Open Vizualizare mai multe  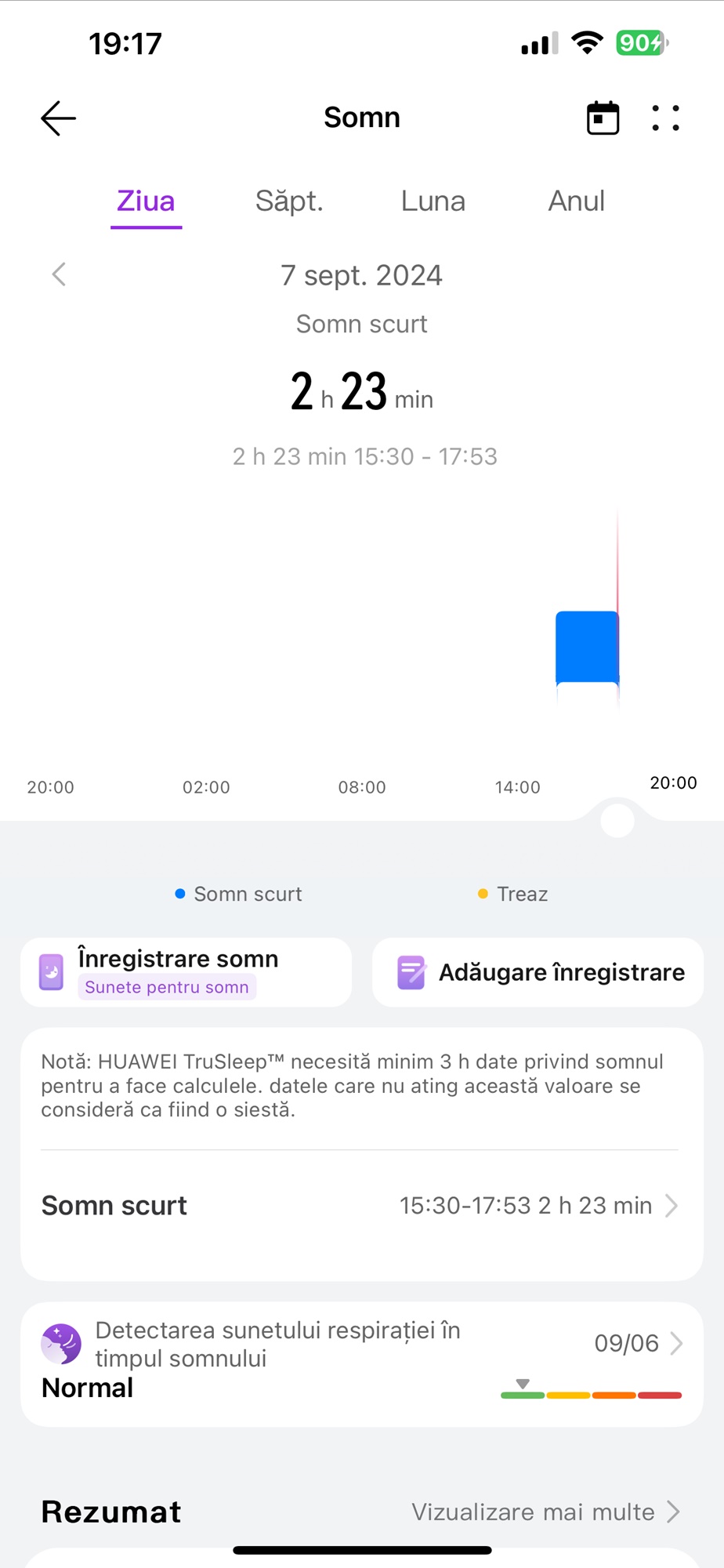click(x=545, y=1512)
